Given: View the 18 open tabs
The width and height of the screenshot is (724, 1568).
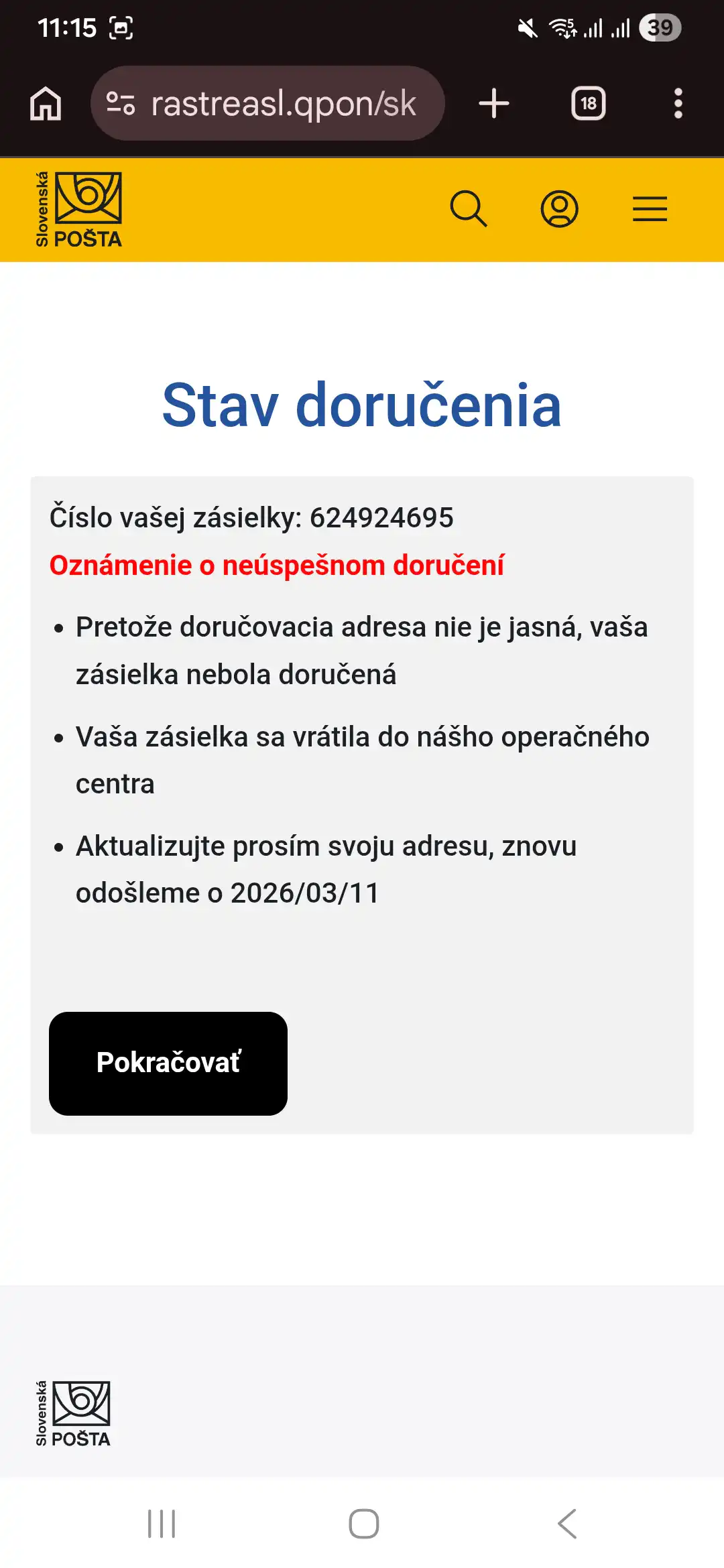Looking at the screenshot, I should 588,104.
